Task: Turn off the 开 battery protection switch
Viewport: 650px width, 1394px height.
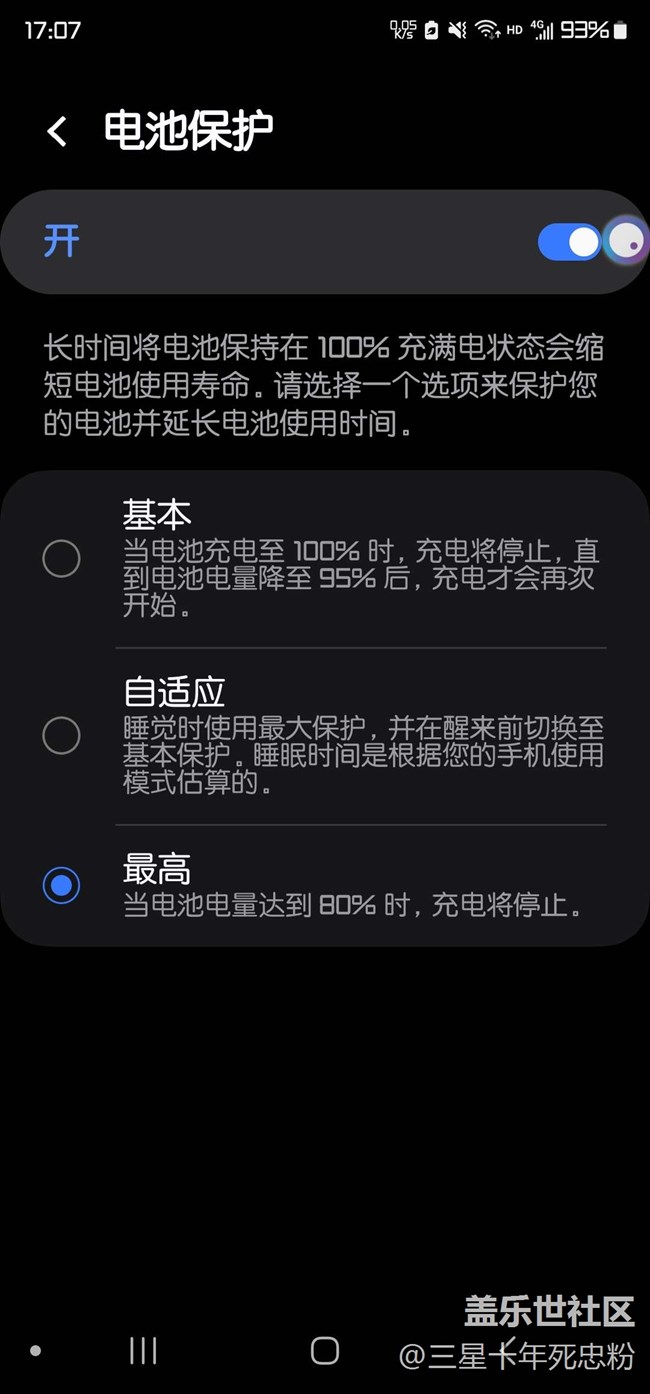Action: 572,242
